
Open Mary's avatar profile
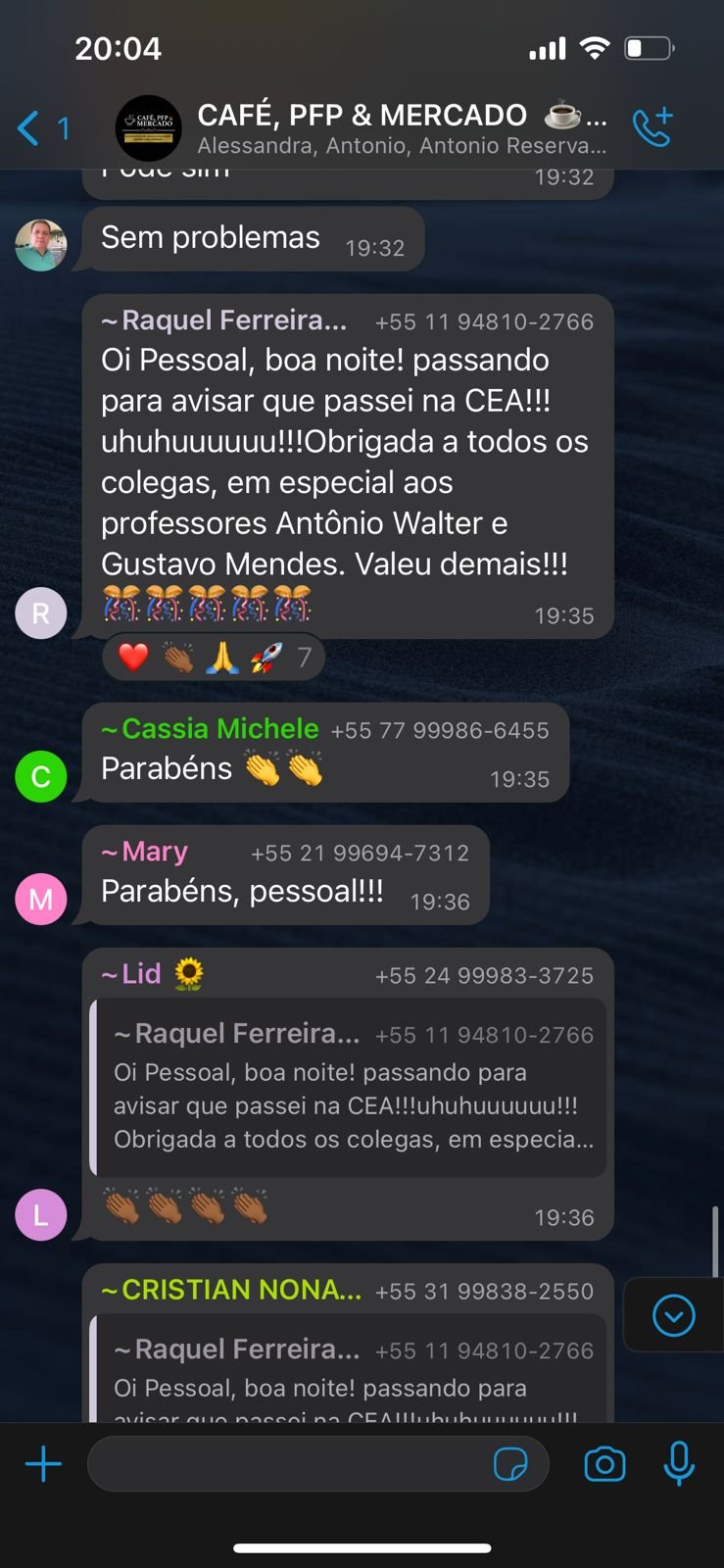point(40,899)
